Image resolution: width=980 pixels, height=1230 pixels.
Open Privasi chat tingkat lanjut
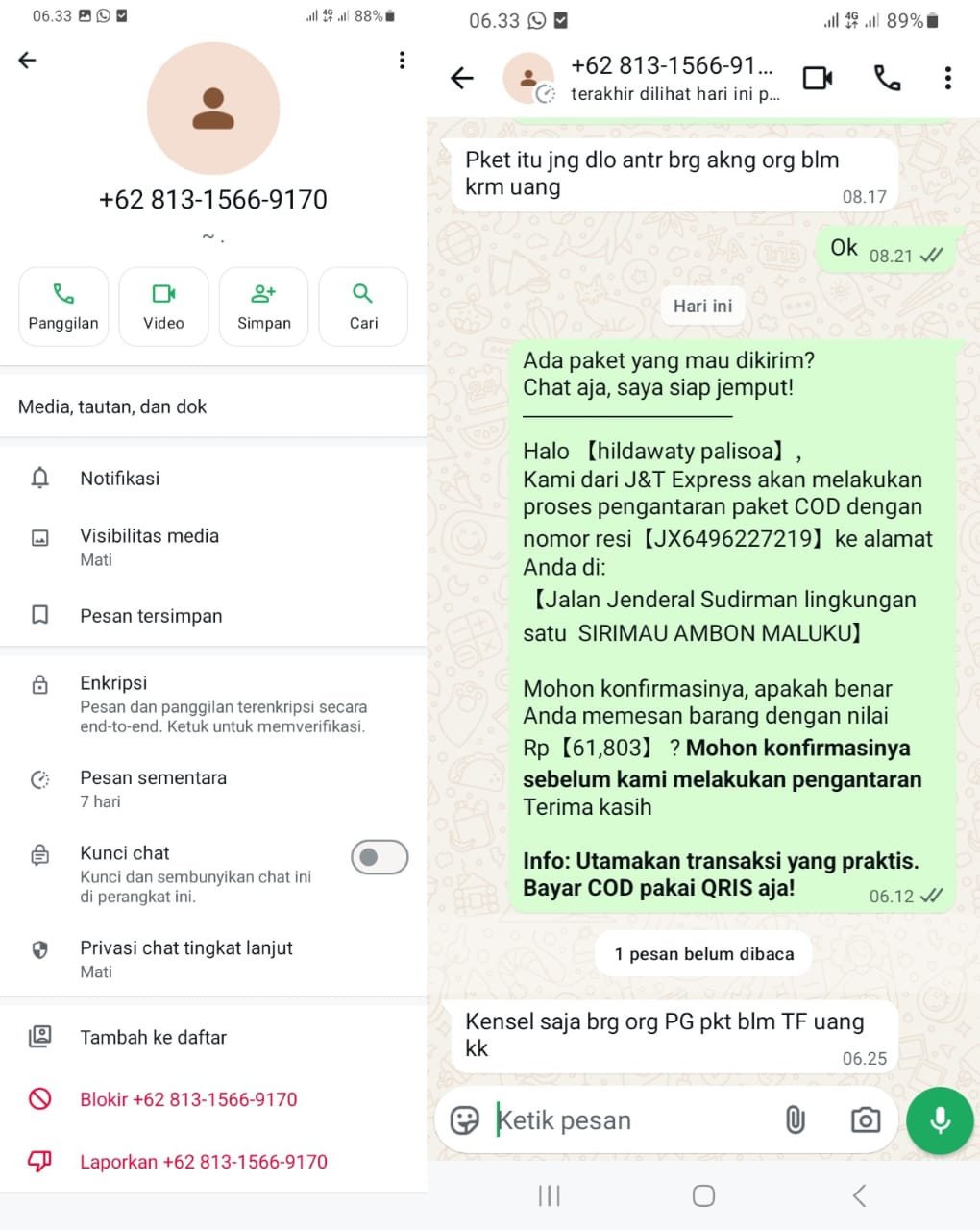(x=213, y=958)
